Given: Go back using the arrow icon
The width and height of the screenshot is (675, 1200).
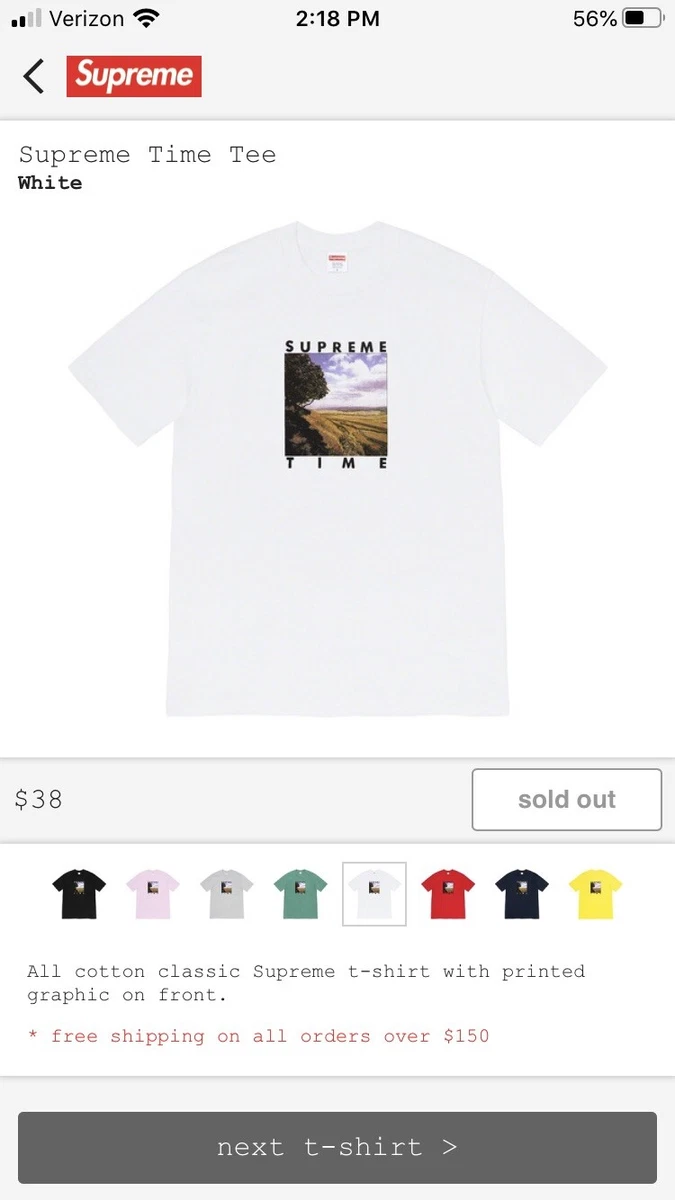Looking at the screenshot, I should [x=34, y=76].
